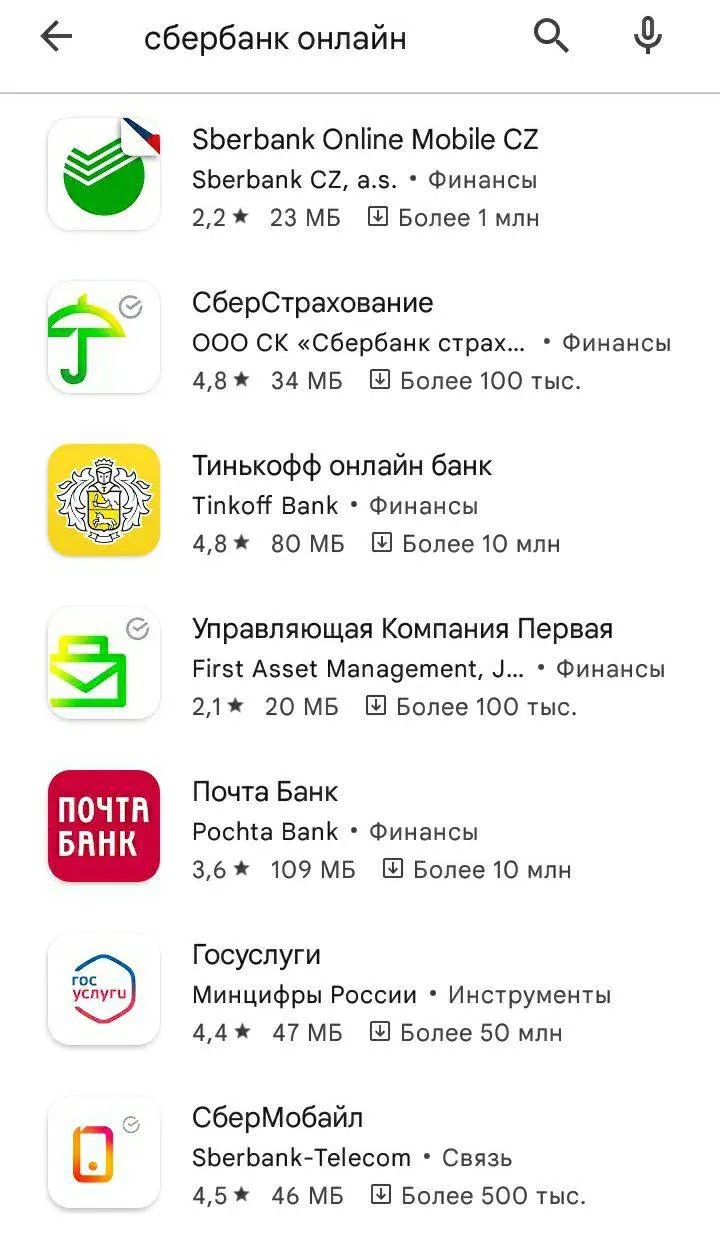Choose the СберМобайл result
Image resolution: width=720 pixels, height=1233 pixels.
click(x=360, y=1154)
